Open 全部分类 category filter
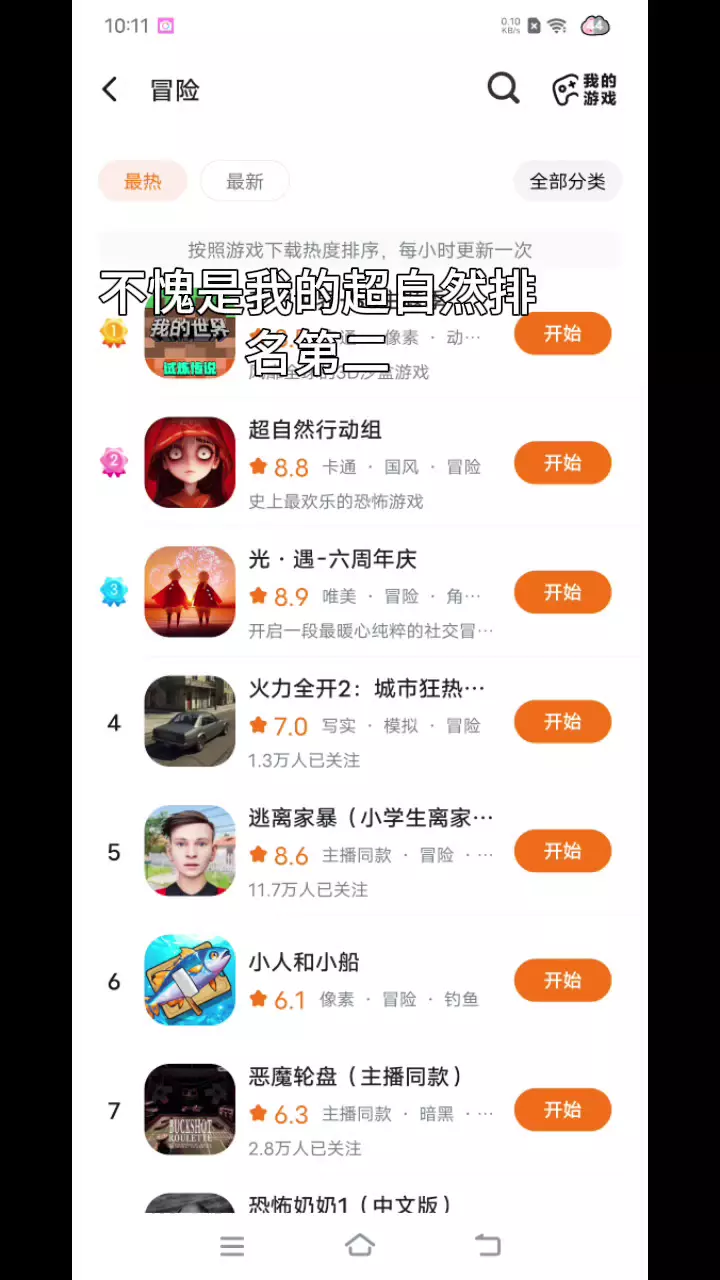 pyautogui.click(x=567, y=181)
